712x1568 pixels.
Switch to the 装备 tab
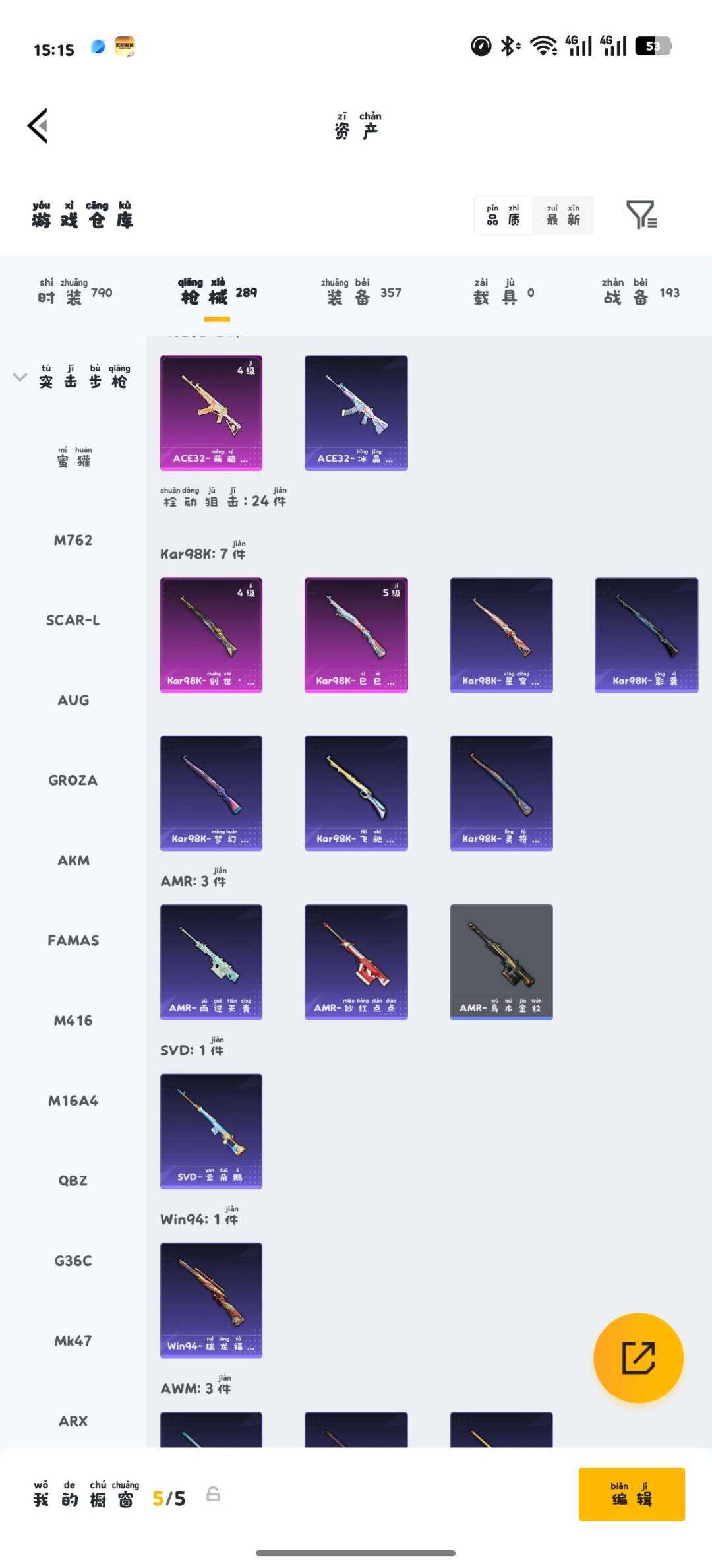361,293
